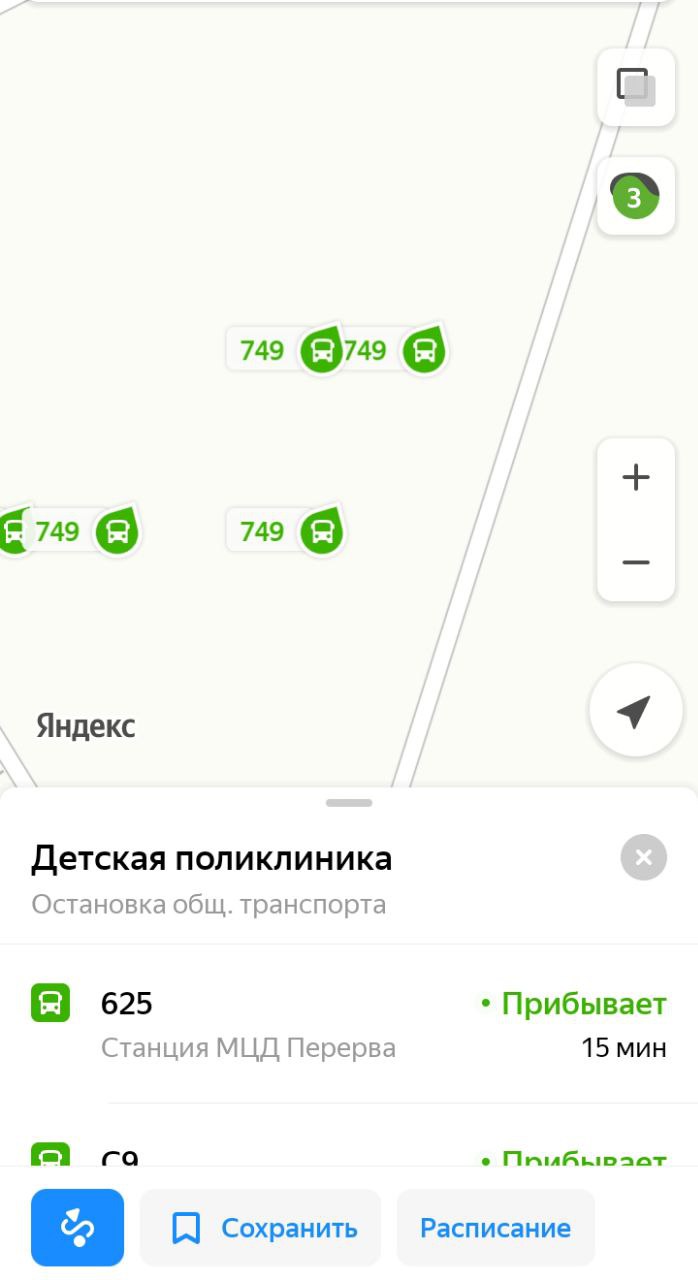Open bus route 625 to Станция МЦД Перерва
The image size is (698, 1280).
click(349, 1024)
